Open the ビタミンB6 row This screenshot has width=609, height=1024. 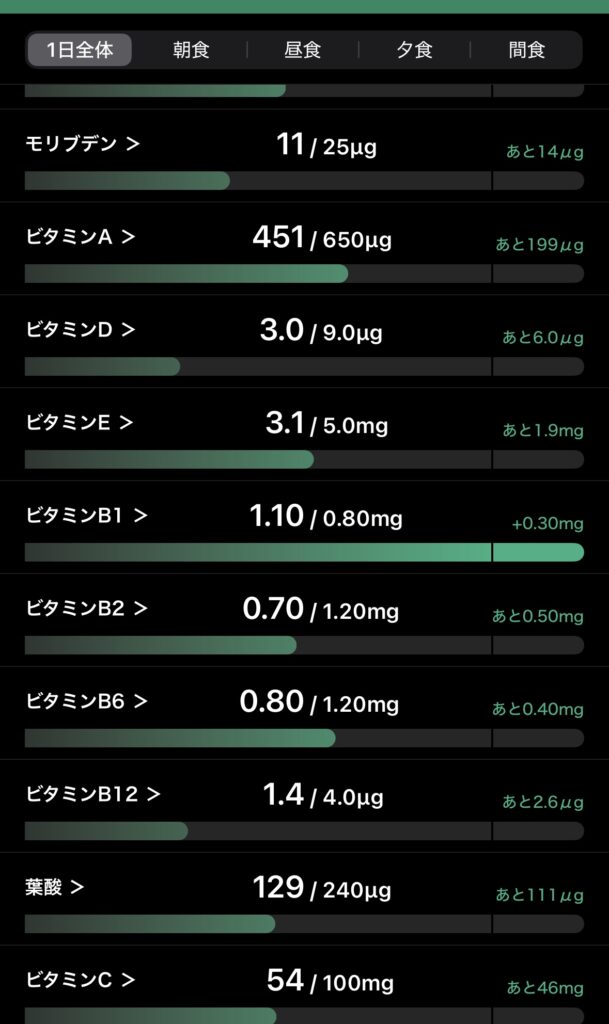pos(86,701)
